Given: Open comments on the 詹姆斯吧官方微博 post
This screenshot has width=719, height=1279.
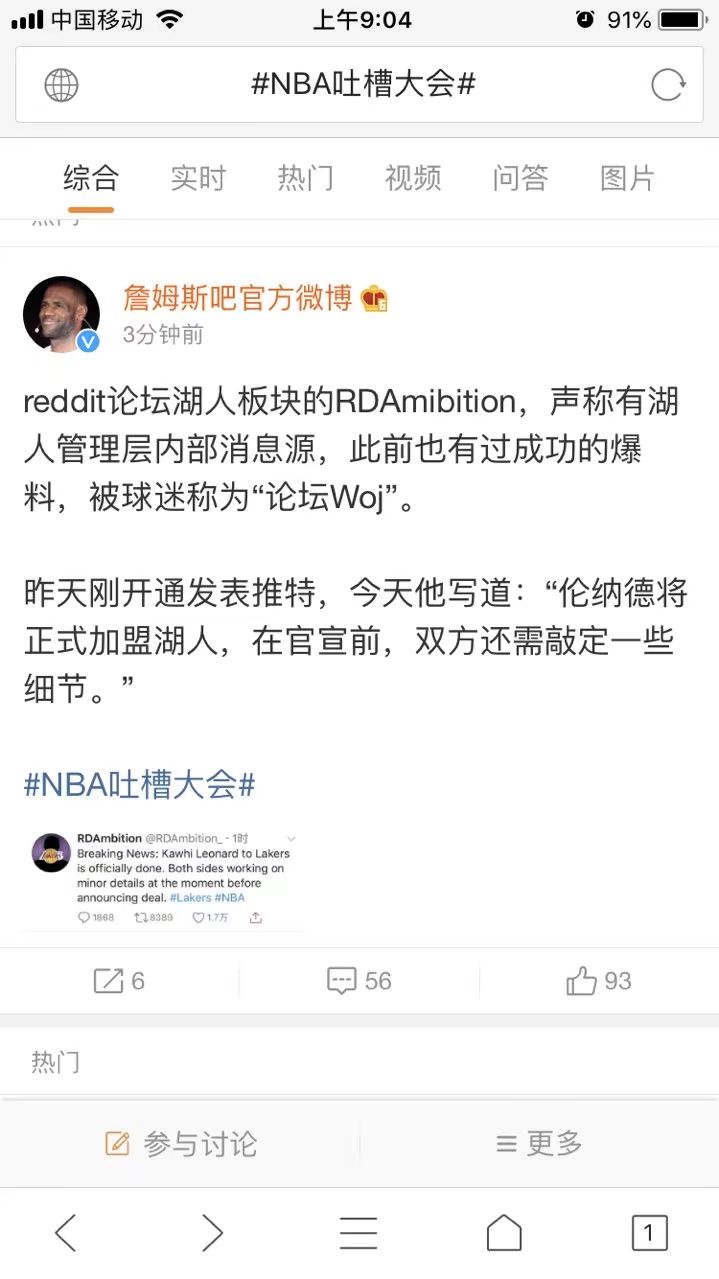Looking at the screenshot, I should [x=359, y=981].
